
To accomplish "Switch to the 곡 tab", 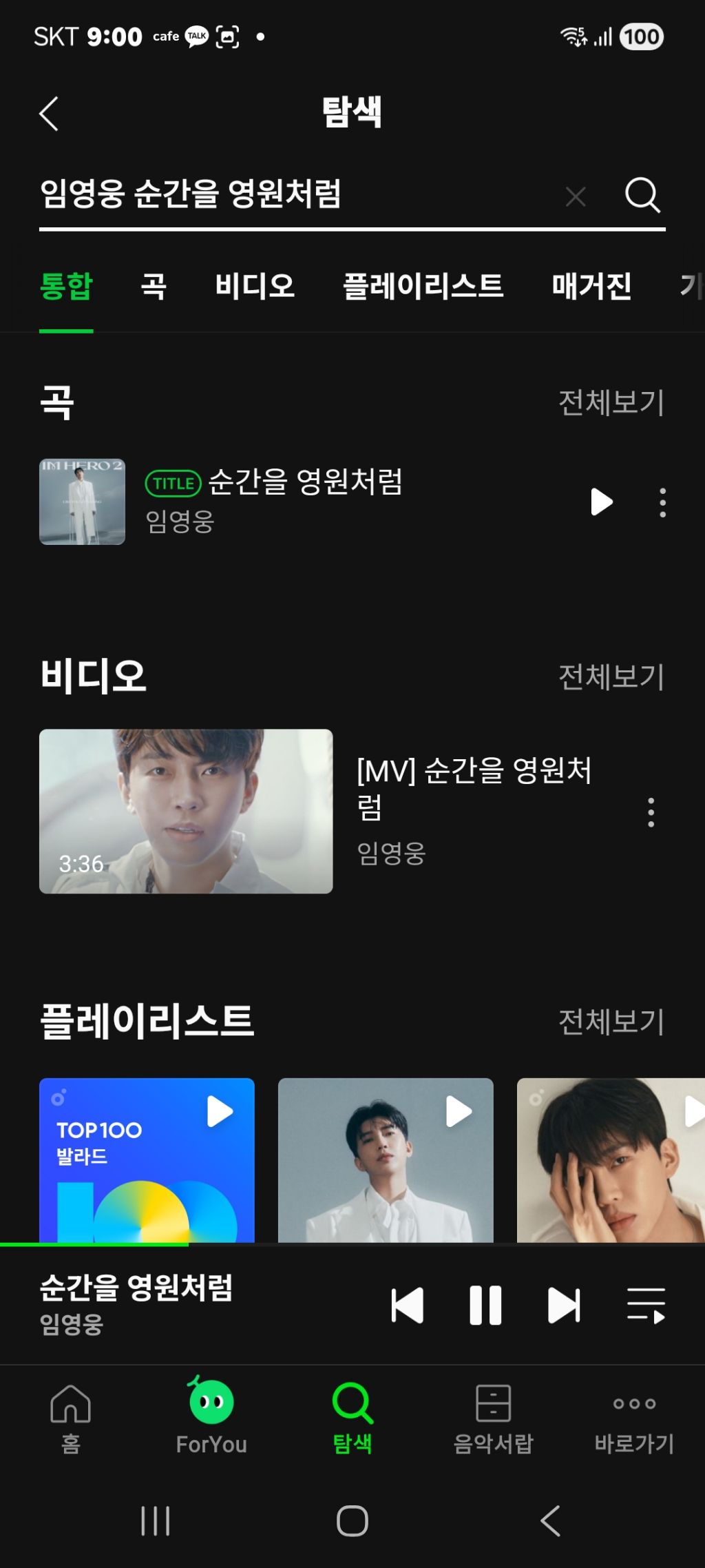I will [x=154, y=286].
